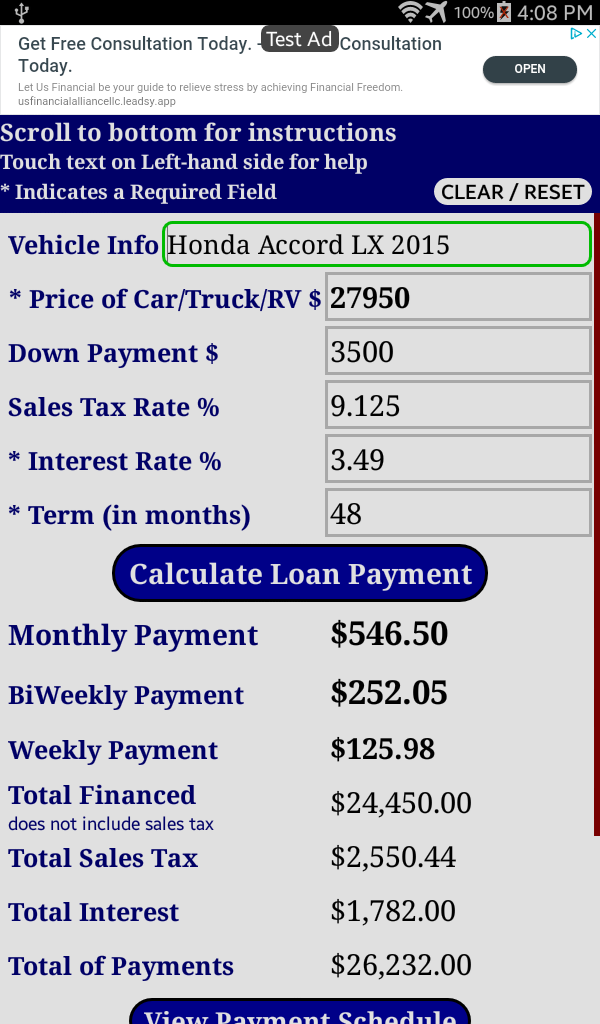View Payment Schedule
The image size is (600, 1024).
pyautogui.click(x=300, y=1014)
